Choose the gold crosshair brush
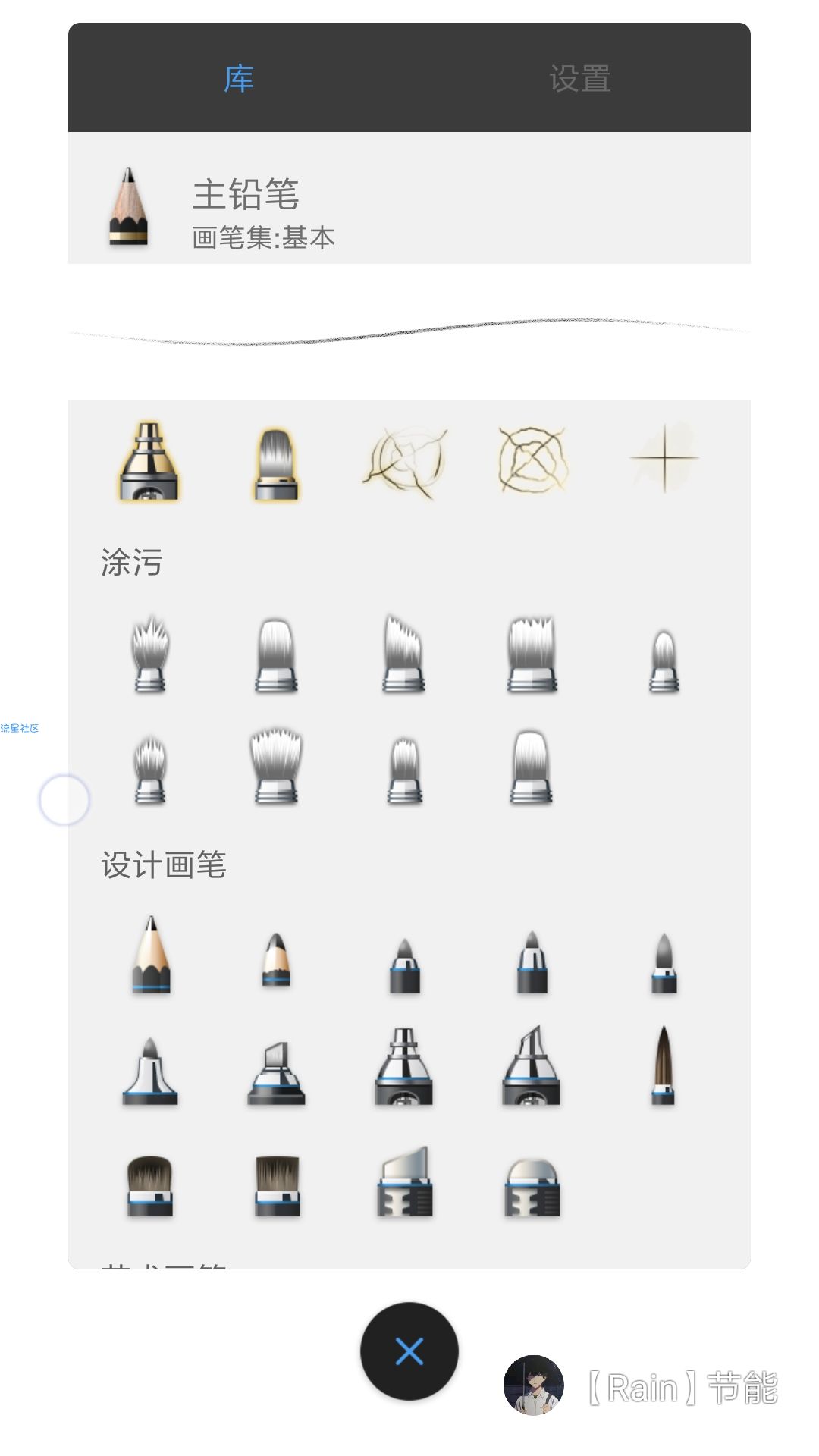819x1456 pixels. pos(664,458)
